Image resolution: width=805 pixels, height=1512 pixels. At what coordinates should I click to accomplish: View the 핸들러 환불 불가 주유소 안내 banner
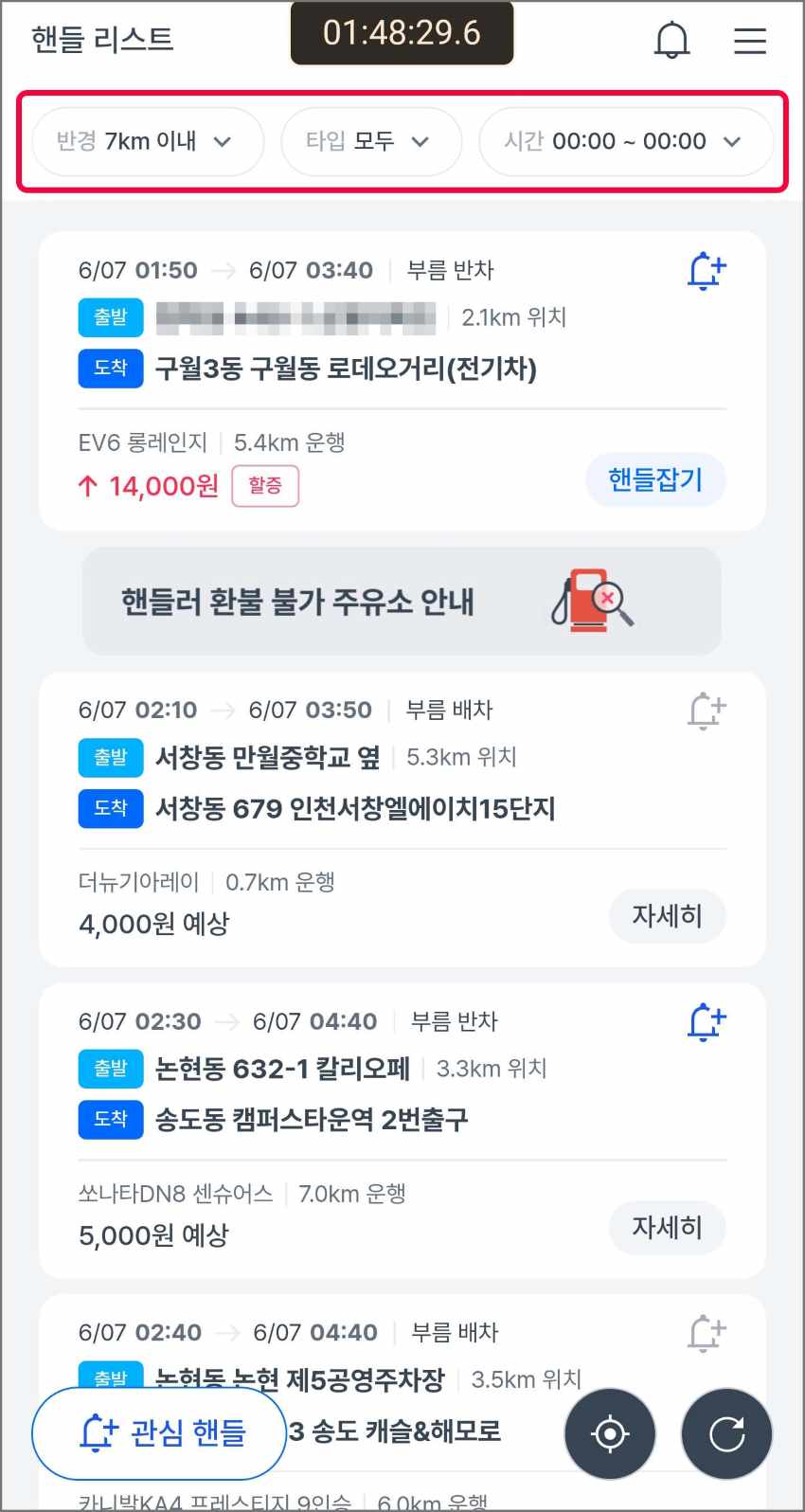402,601
